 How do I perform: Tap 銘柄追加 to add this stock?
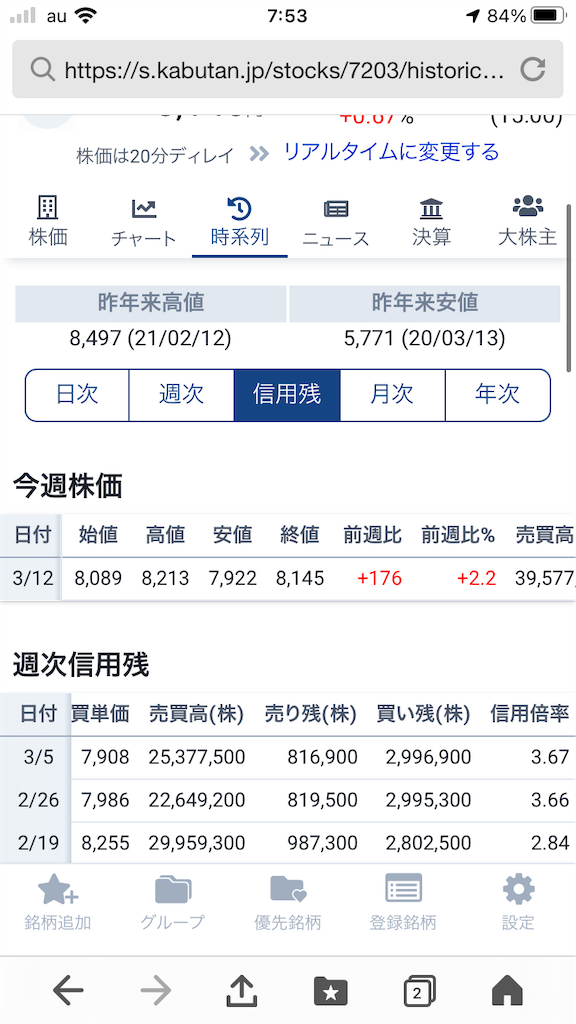click(x=57, y=903)
